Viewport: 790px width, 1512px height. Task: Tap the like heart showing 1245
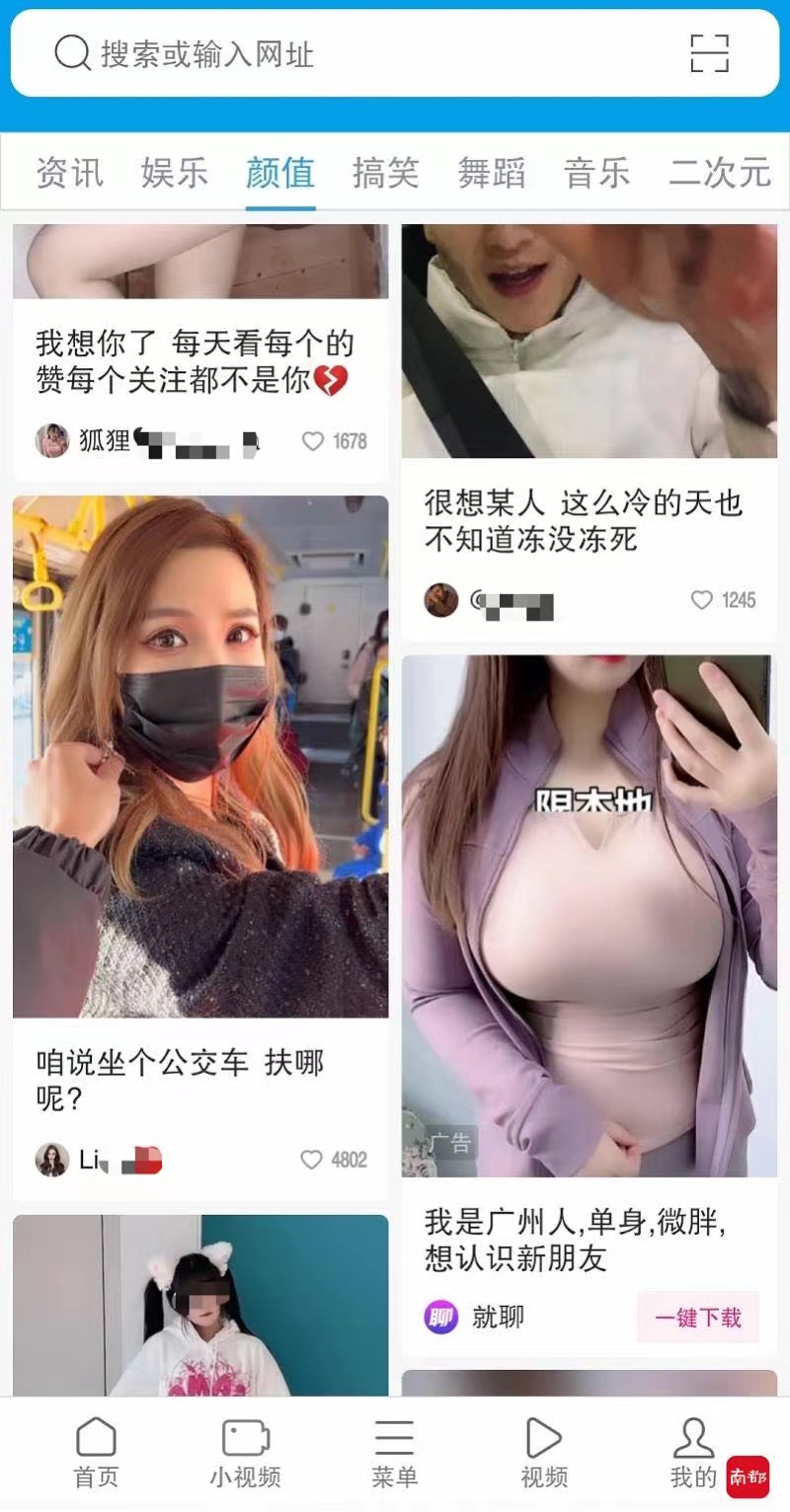coord(703,599)
